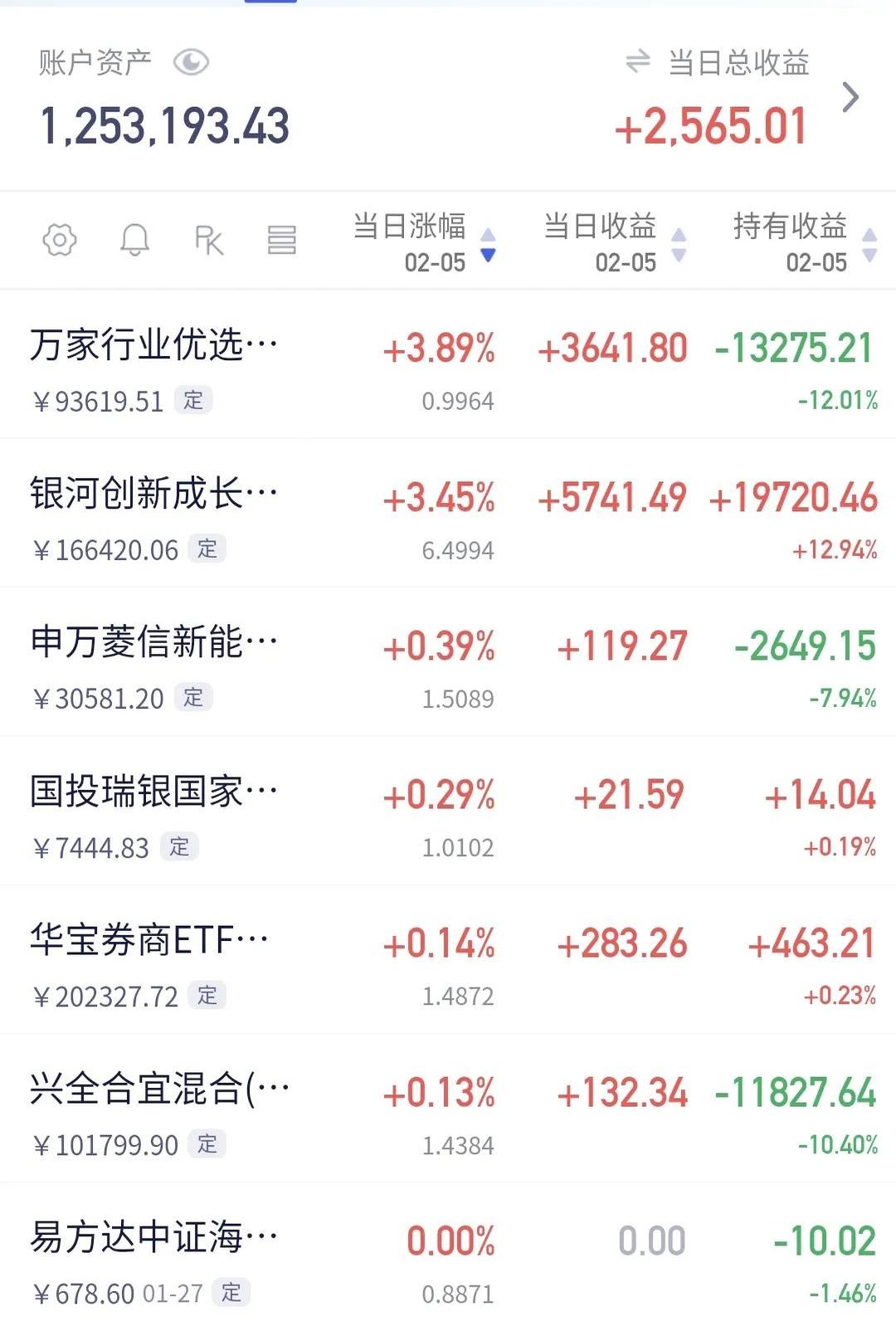Open the fund list settings gear
Screen dimensions: 896x1321
58,239
